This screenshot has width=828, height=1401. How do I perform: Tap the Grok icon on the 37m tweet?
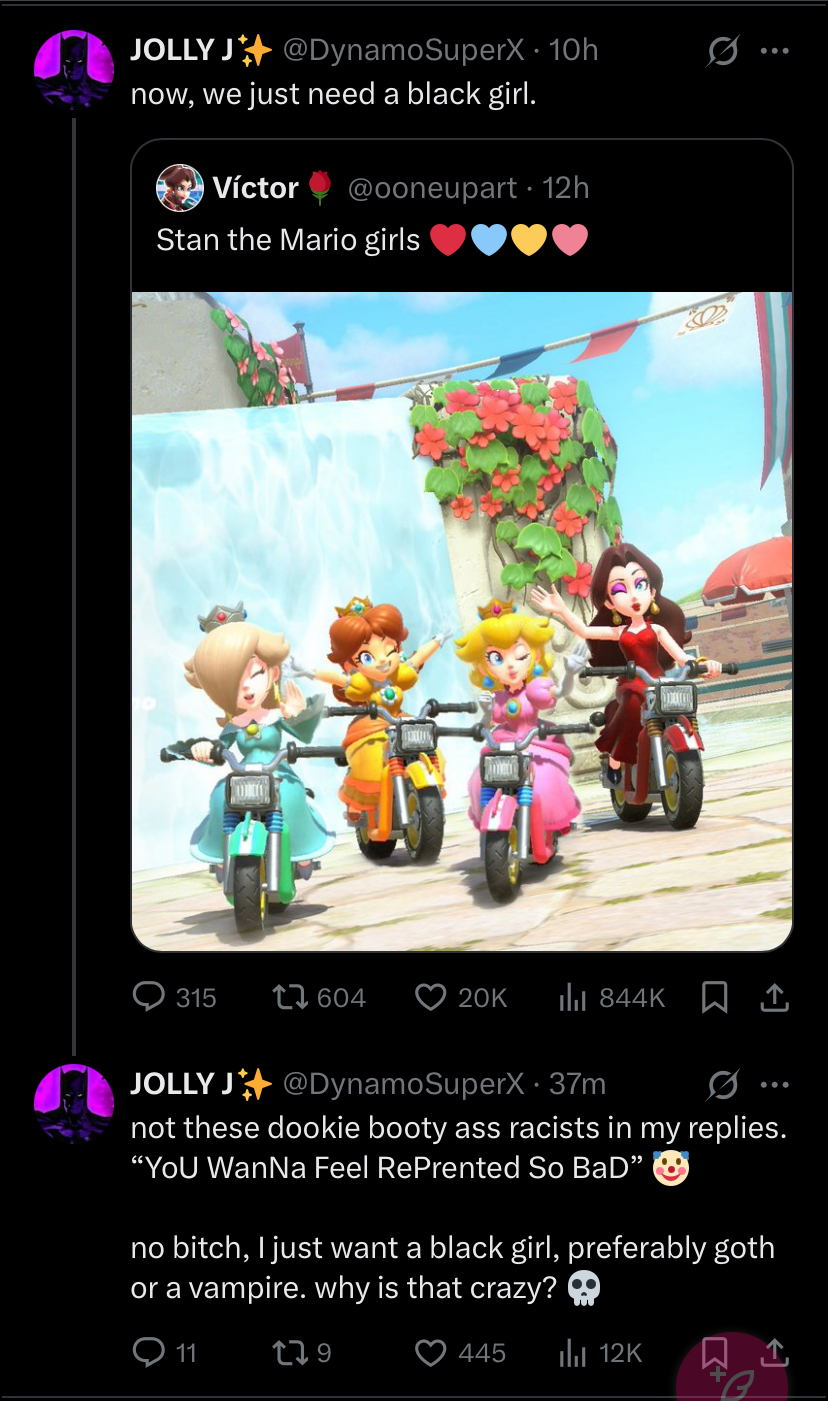(x=721, y=1085)
